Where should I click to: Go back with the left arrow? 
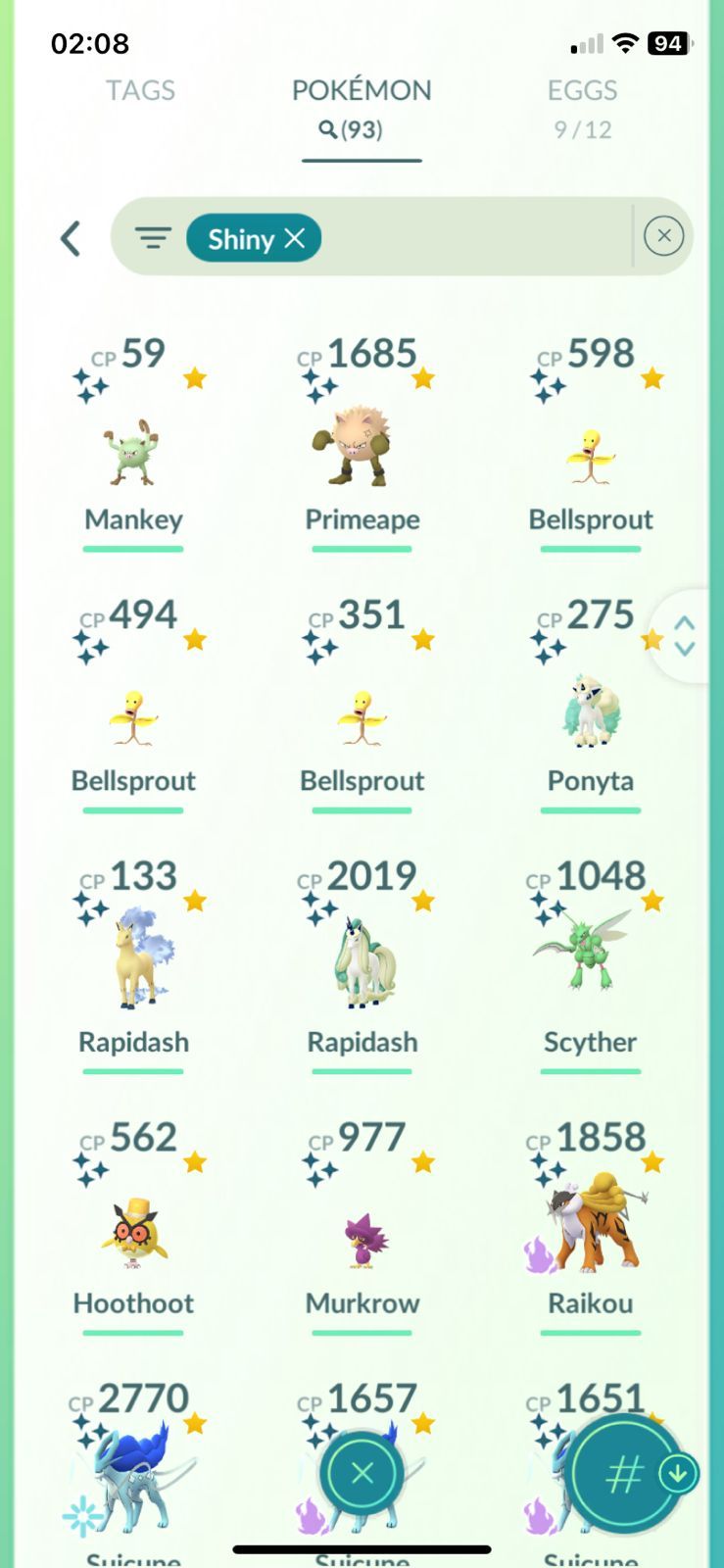coord(71,238)
